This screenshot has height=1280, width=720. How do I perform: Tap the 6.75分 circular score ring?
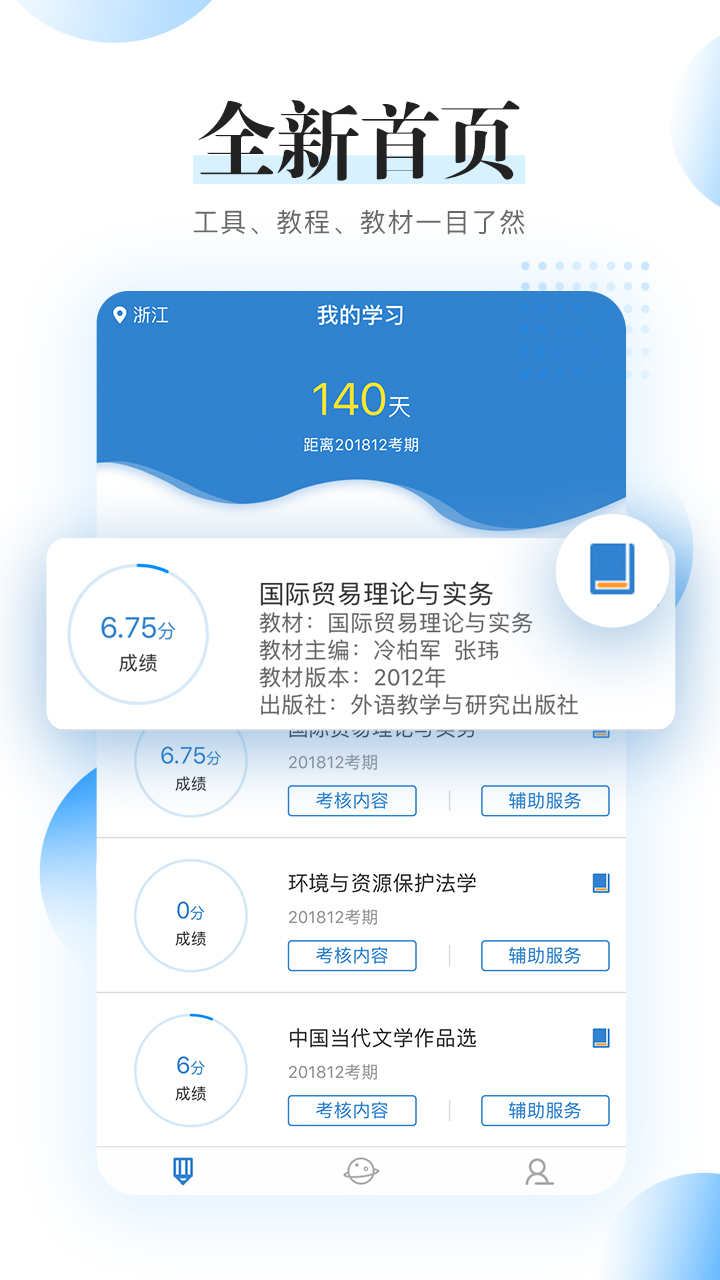tap(138, 633)
